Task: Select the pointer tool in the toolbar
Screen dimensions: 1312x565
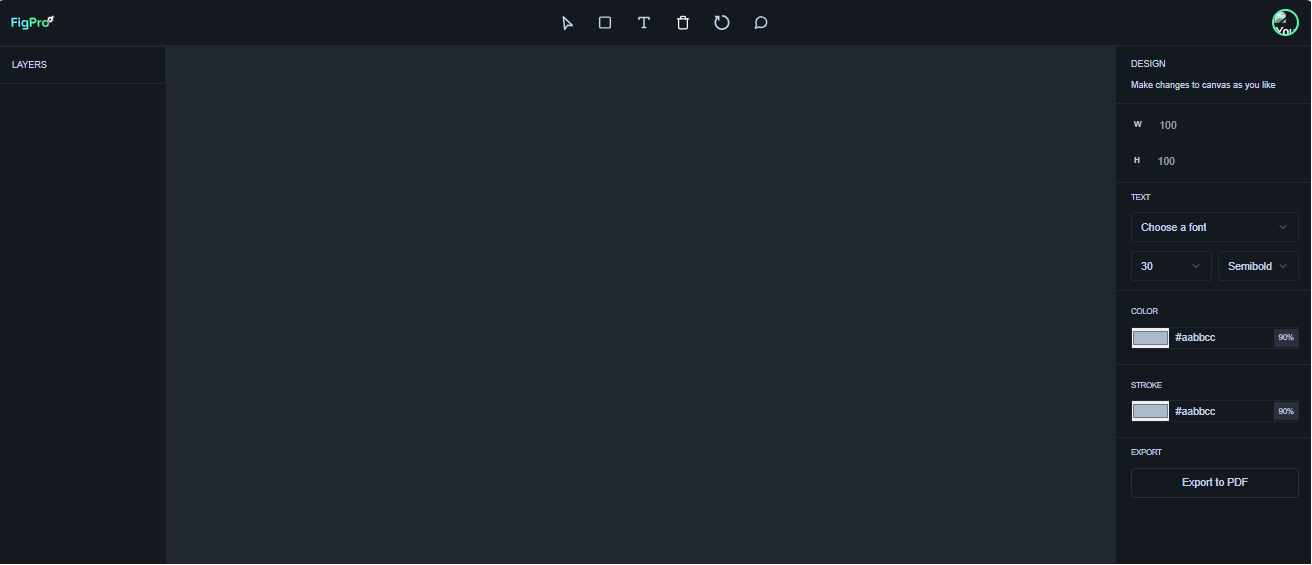Action: [x=568, y=23]
